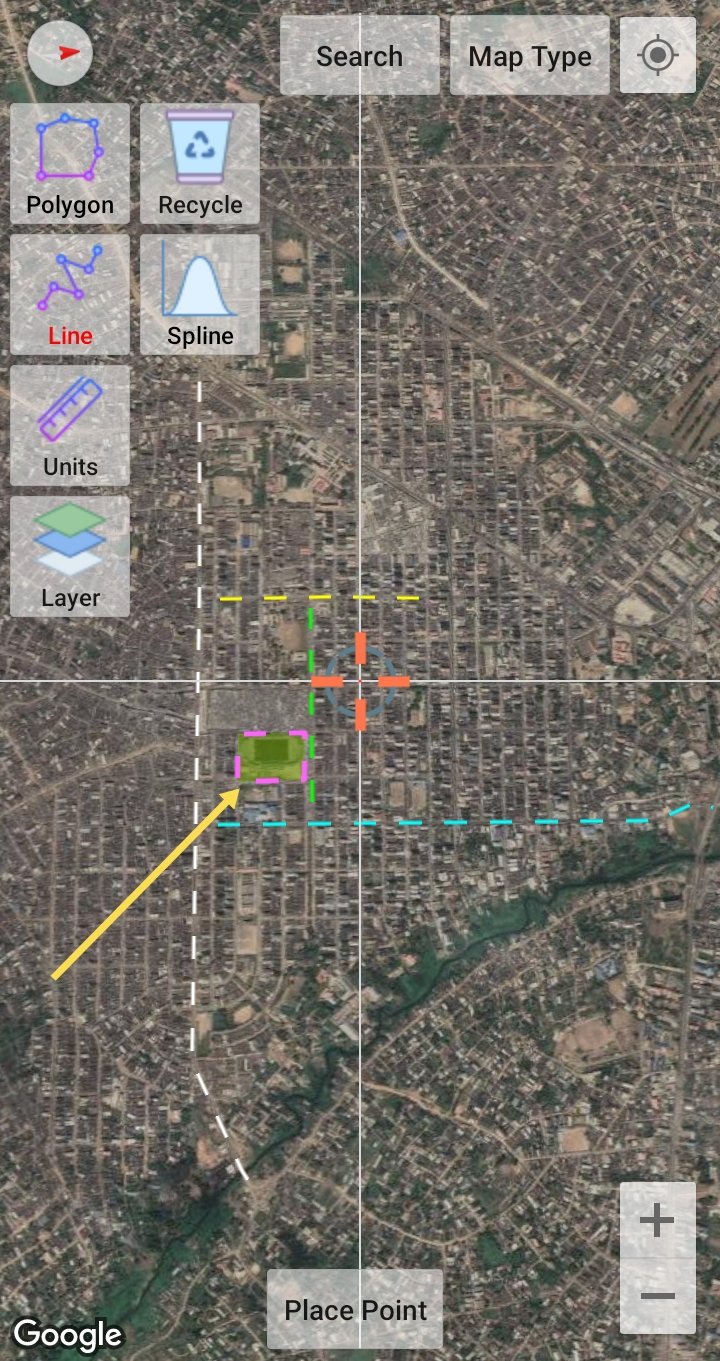Tap the compass orientation icon

point(60,53)
